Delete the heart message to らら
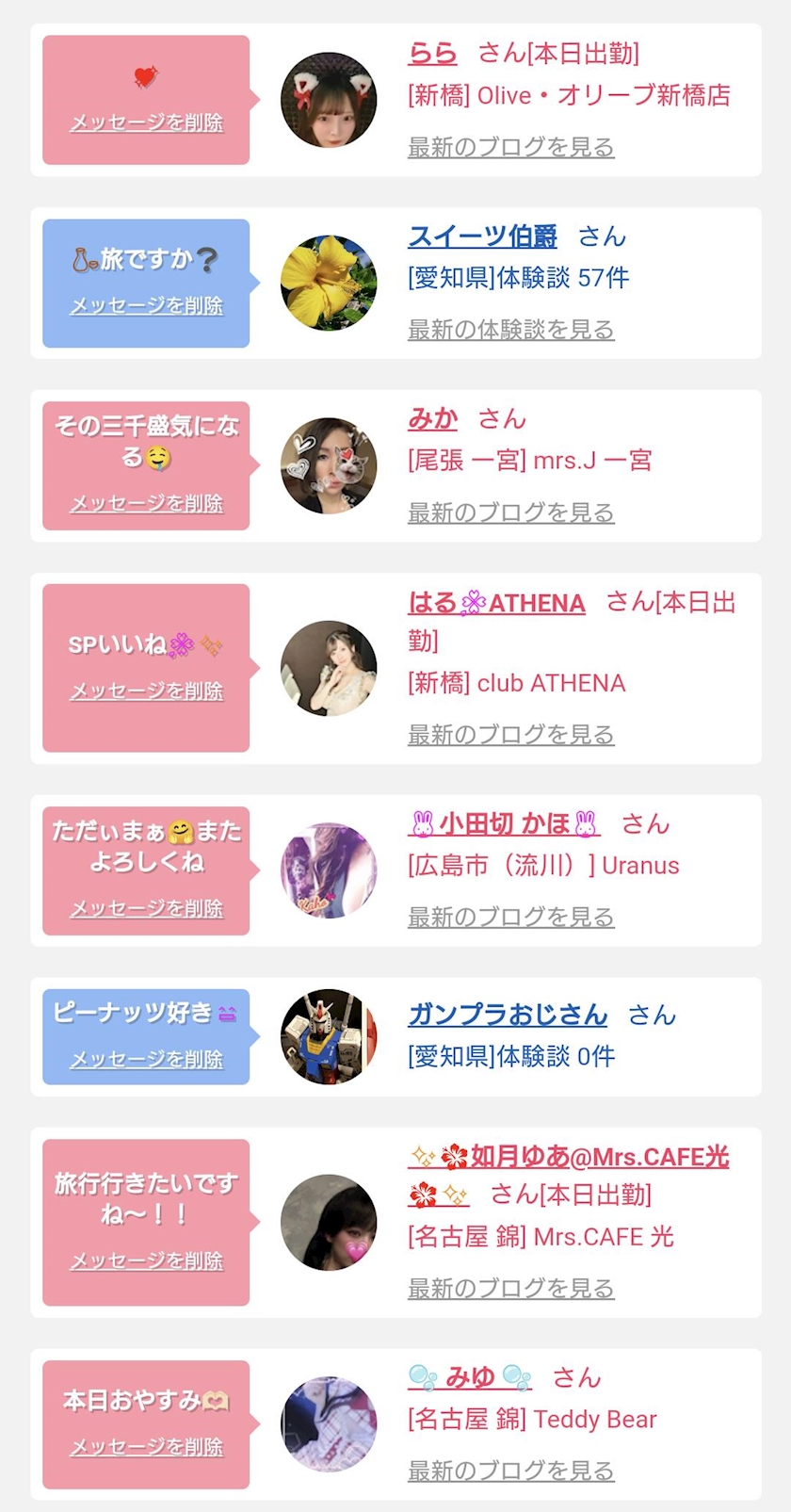 click(x=147, y=122)
